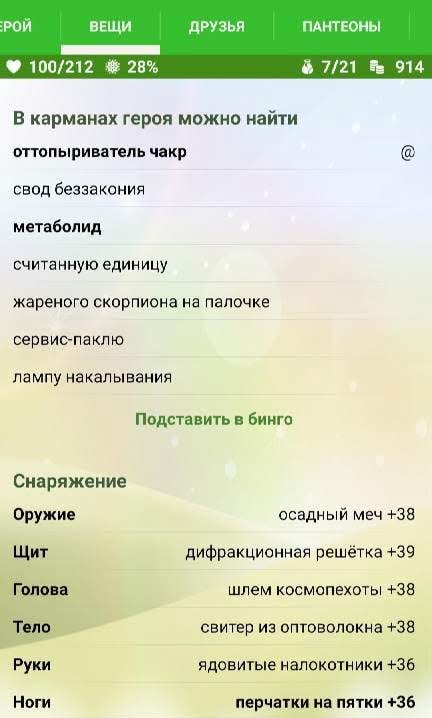The width and height of the screenshot is (432, 718).
Task: Open the оттопыриватель чакр item
Action: [99, 152]
